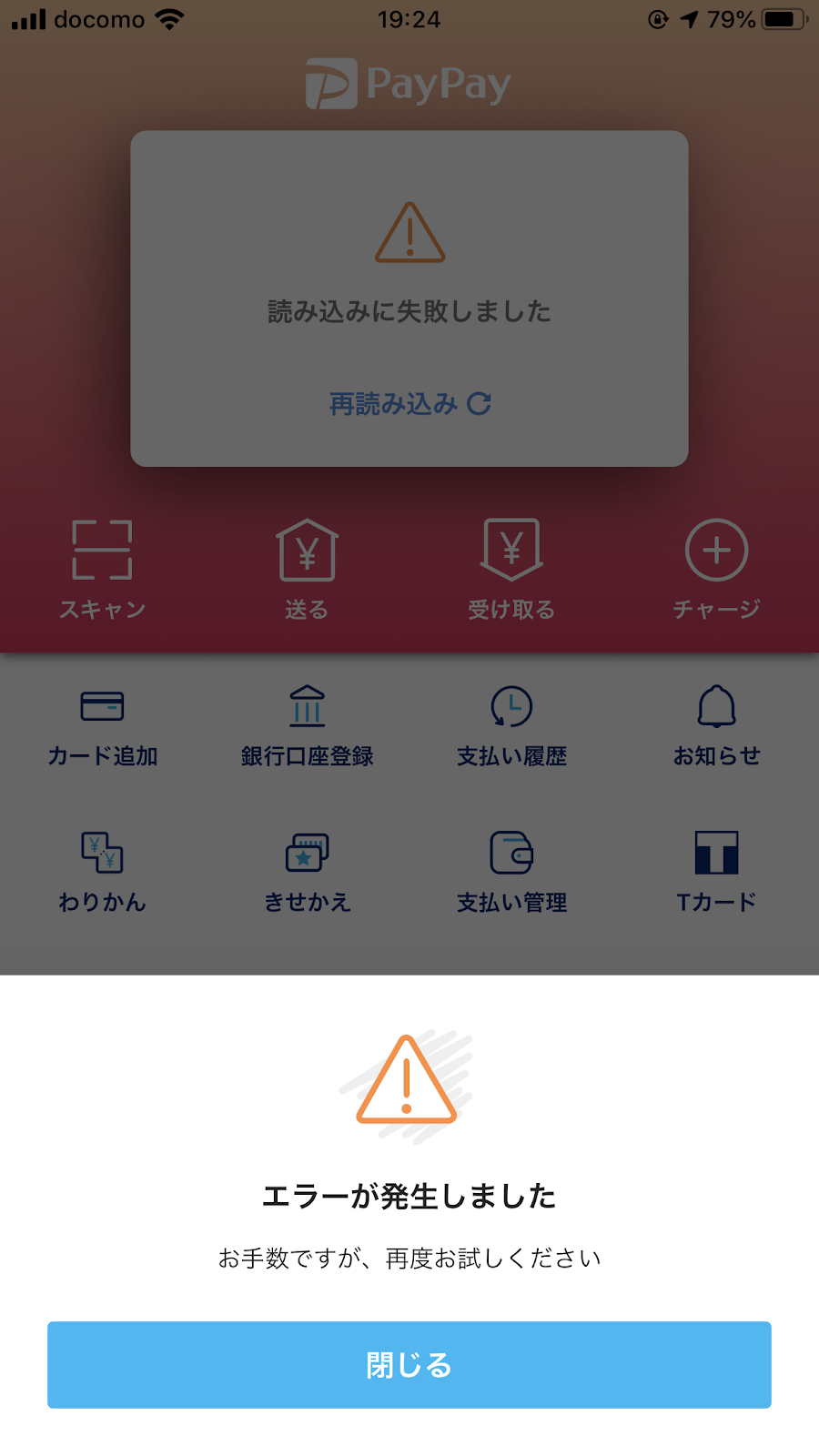Open チャージ to top up balance
This screenshot has height=1456, width=819.
[x=716, y=570]
